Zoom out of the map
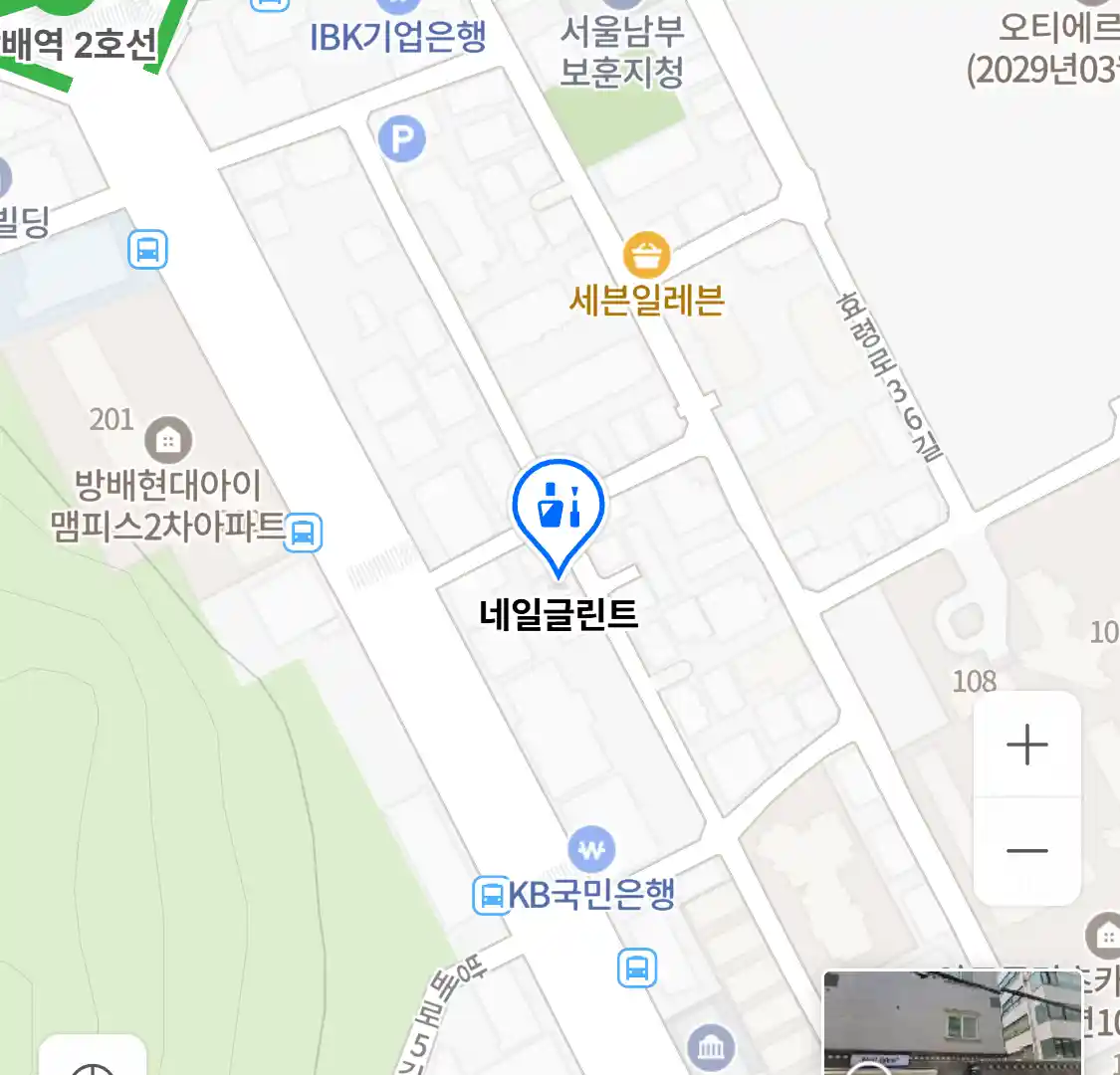The image size is (1120, 1075). (1026, 850)
